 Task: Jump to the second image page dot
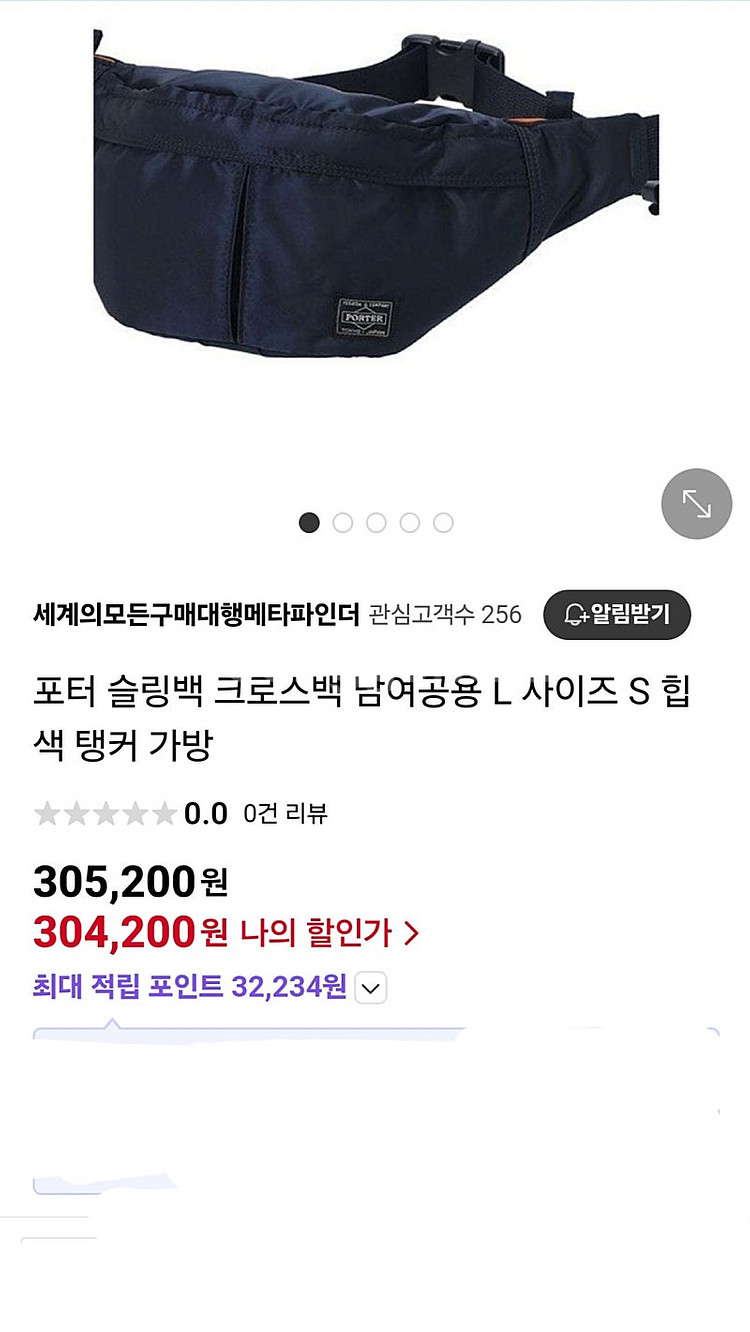pyautogui.click(x=343, y=523)
